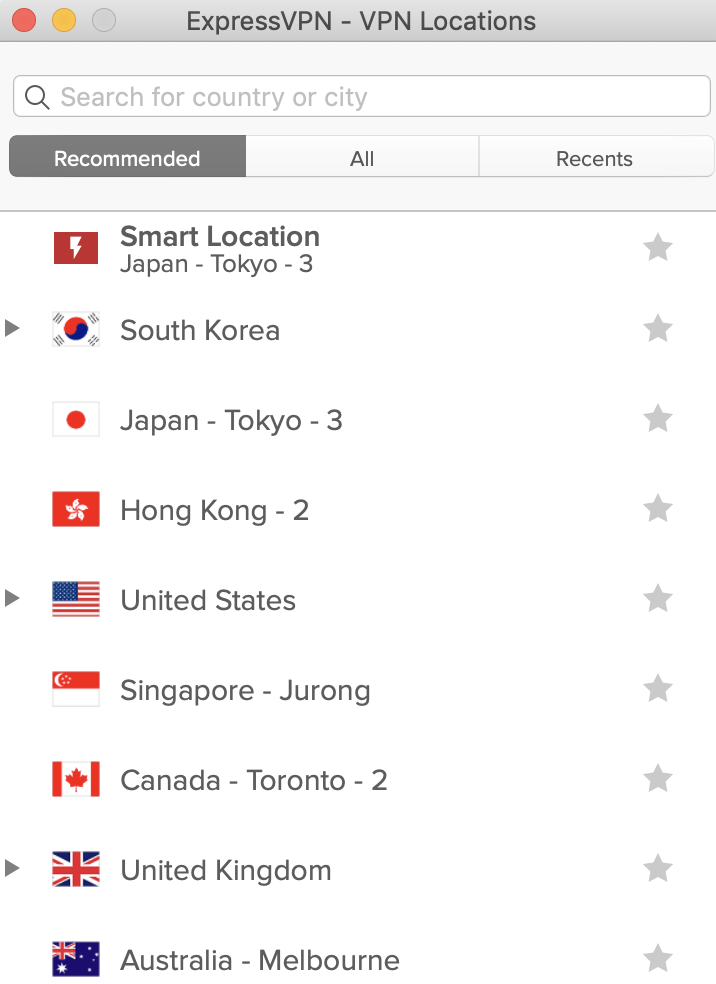Screen dimensions: 716x984
Task: Click the search for country or city field
Action: (x=361, y=97)
